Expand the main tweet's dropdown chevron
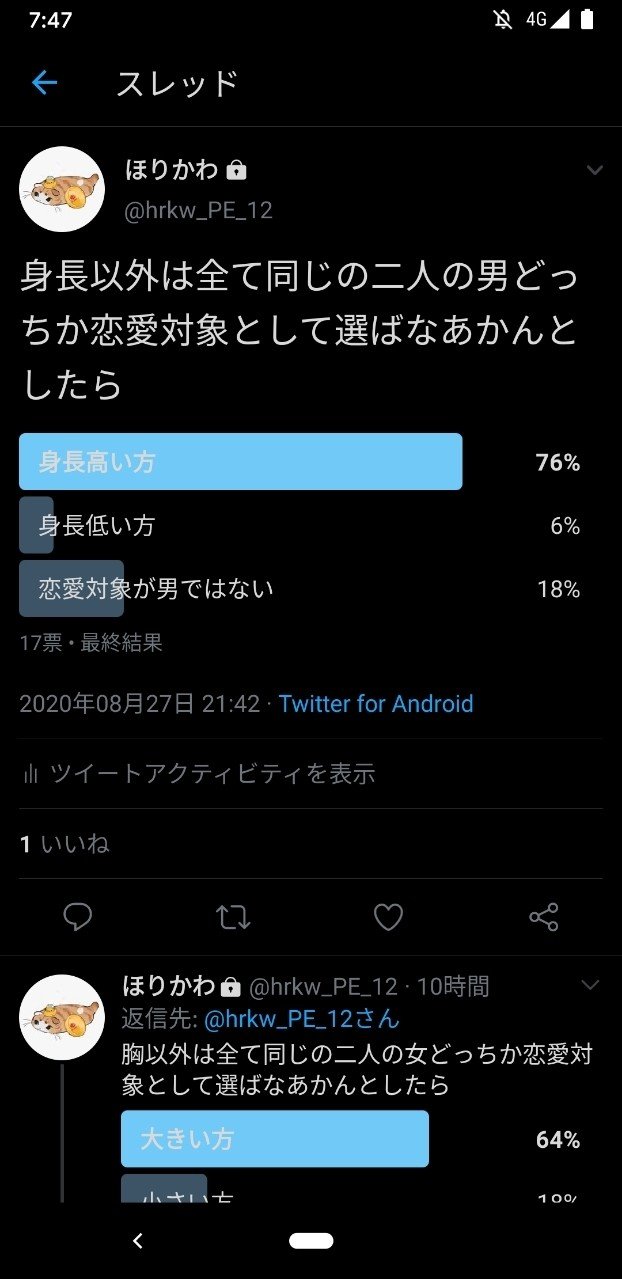 pos(595,171)
